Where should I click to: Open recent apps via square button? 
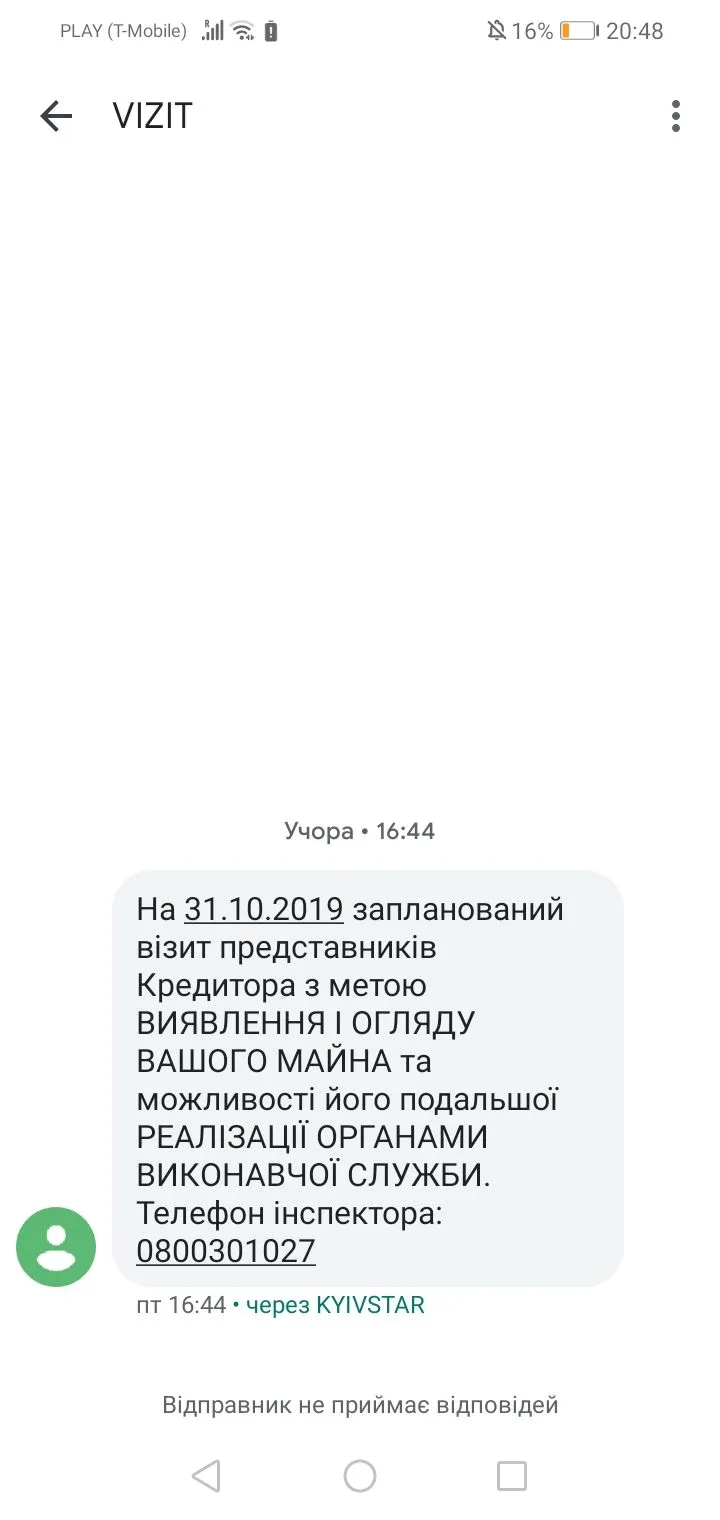[x=512, y=1476]
